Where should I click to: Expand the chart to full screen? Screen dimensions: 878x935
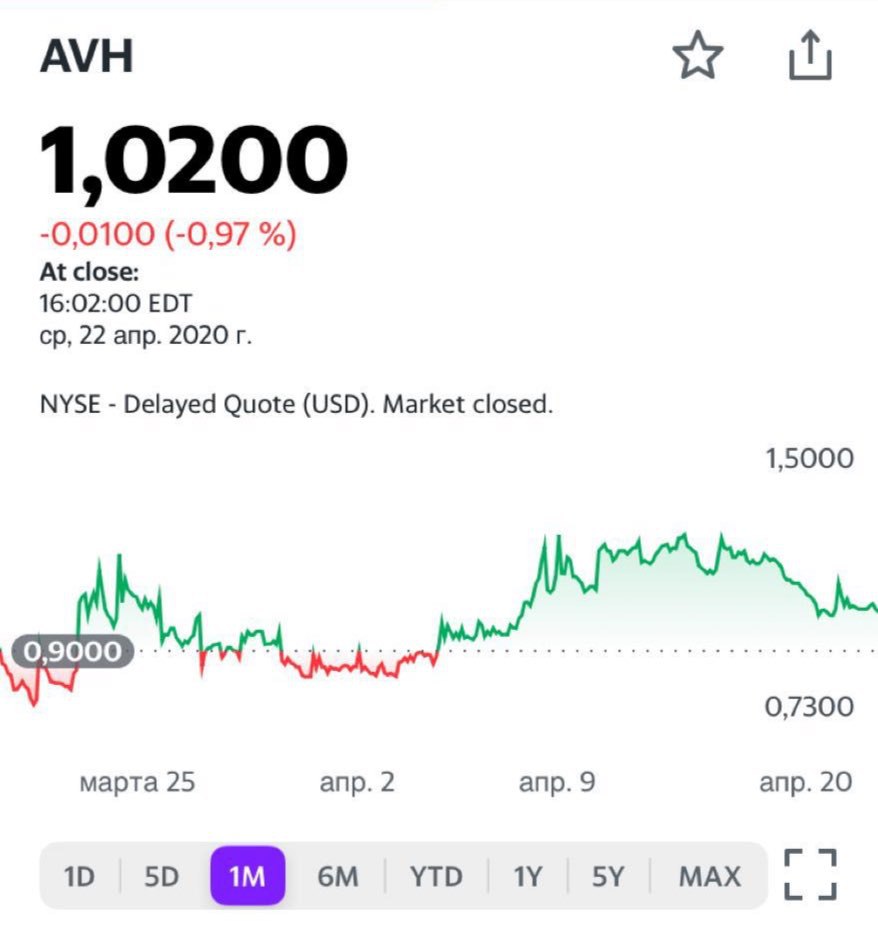[810, 875]
